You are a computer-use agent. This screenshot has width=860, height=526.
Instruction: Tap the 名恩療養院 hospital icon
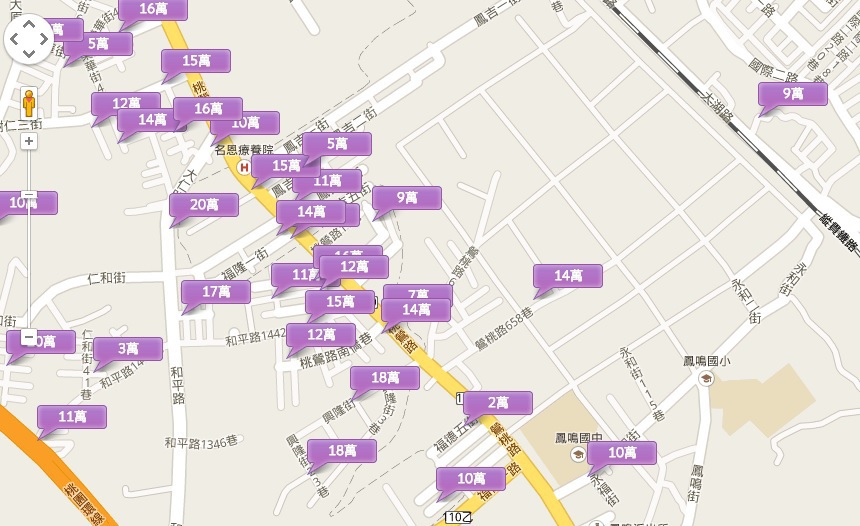244,167
